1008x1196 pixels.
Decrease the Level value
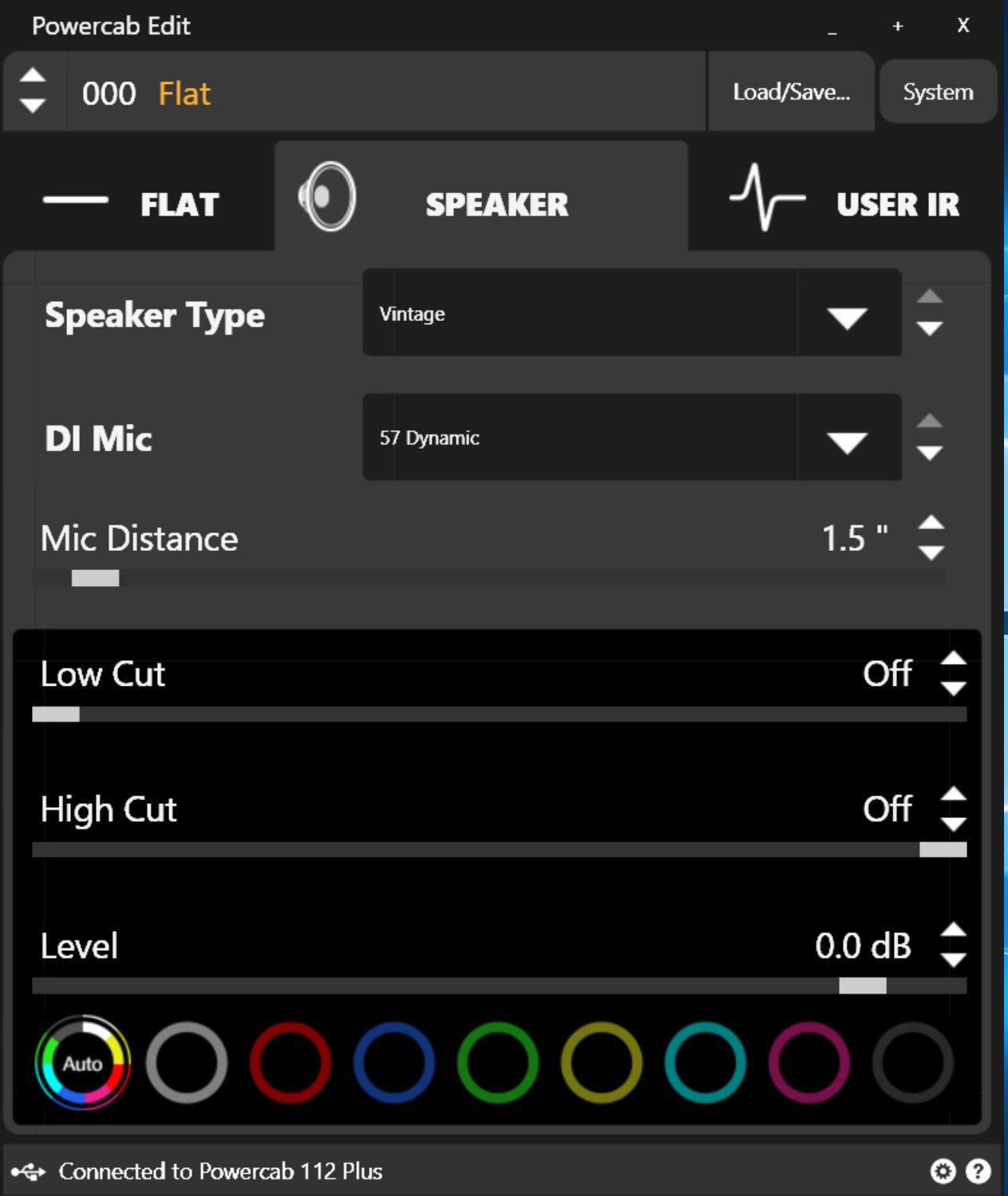(954, 960)
